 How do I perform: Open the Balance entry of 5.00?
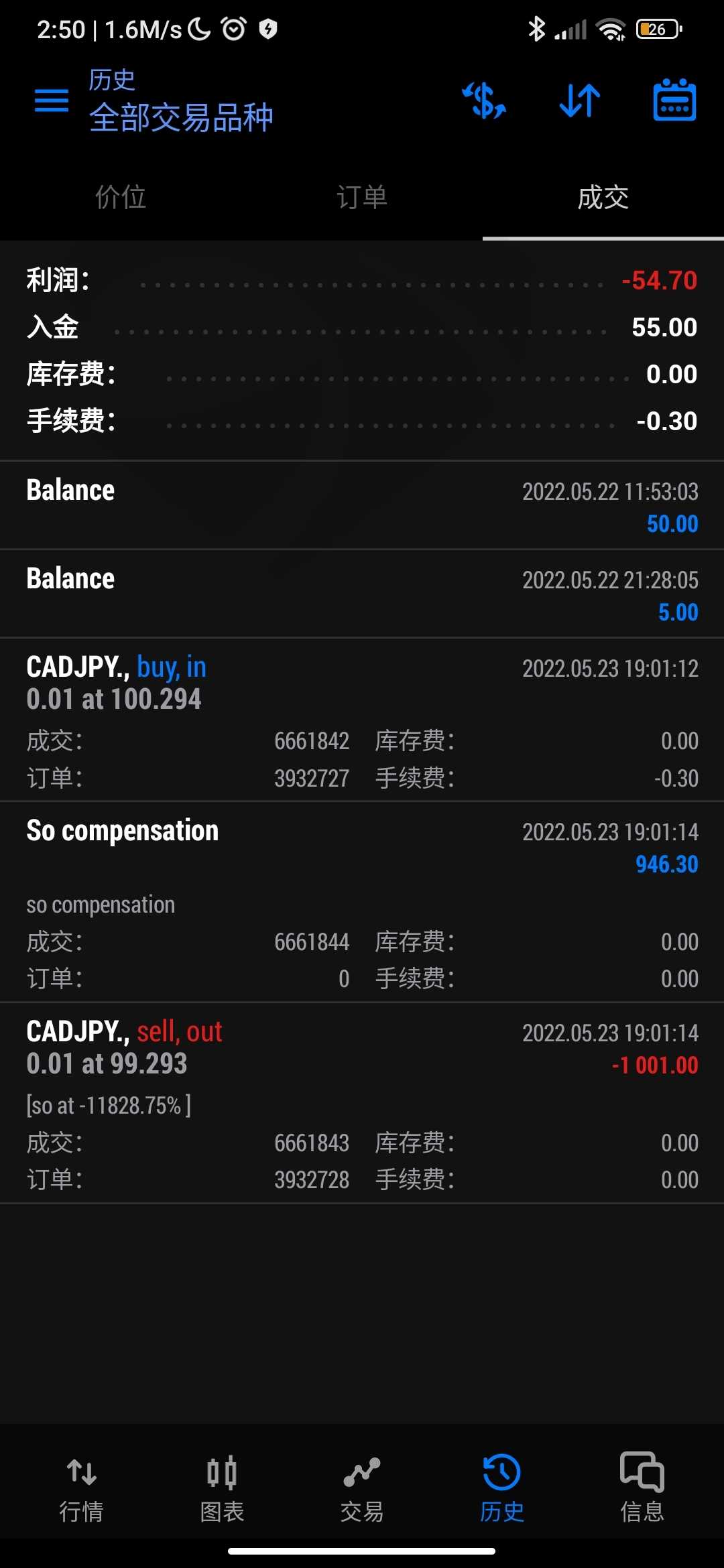coord(362,594)
